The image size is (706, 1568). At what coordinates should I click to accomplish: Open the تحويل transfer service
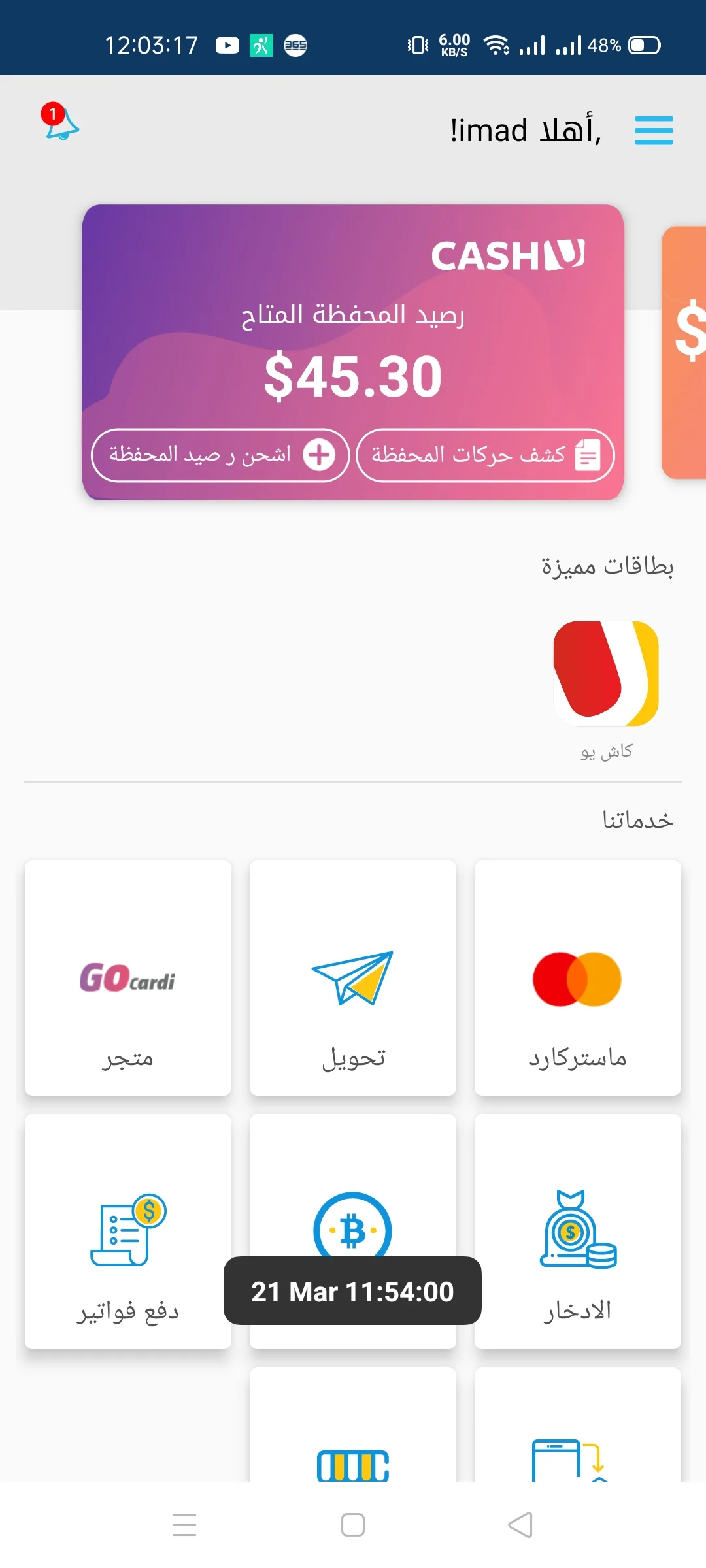pyautogui.click(x=353, y=977)
